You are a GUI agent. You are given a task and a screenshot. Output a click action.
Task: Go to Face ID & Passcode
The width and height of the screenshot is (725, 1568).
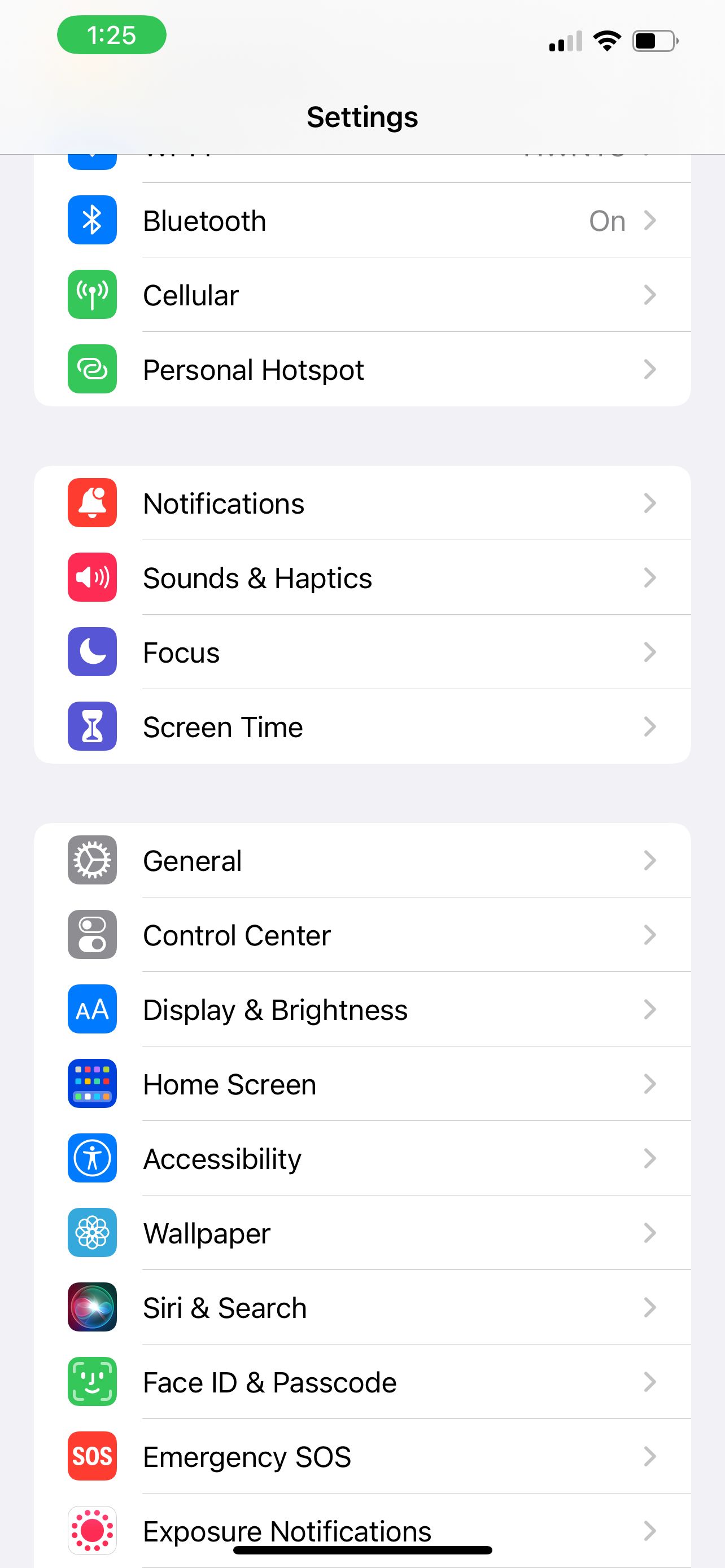[x=361, y=1382]
